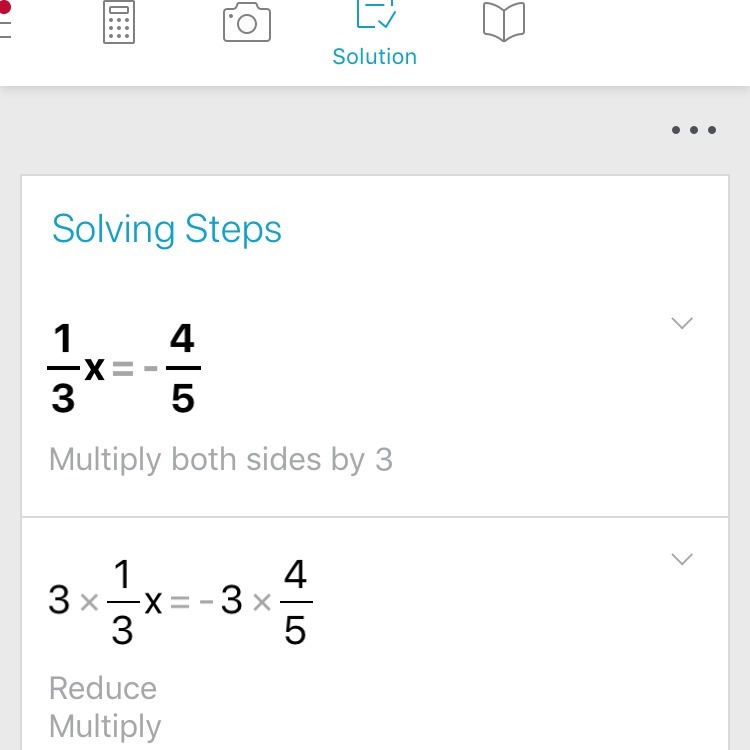
Task: Open the calculator tab
Action: [119, 22]
